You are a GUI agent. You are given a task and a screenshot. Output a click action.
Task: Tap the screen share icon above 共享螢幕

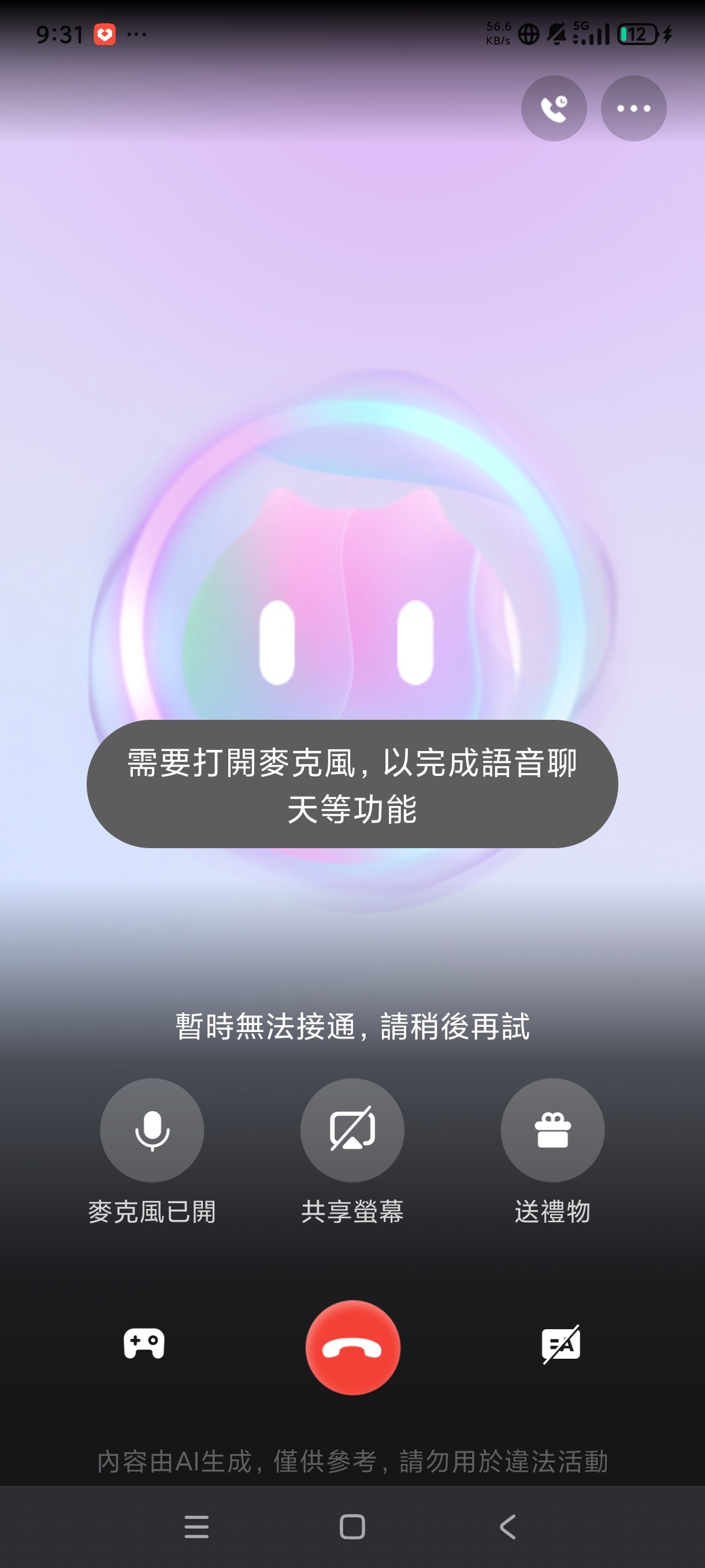pyautogui.click(x=352, y=1130)
